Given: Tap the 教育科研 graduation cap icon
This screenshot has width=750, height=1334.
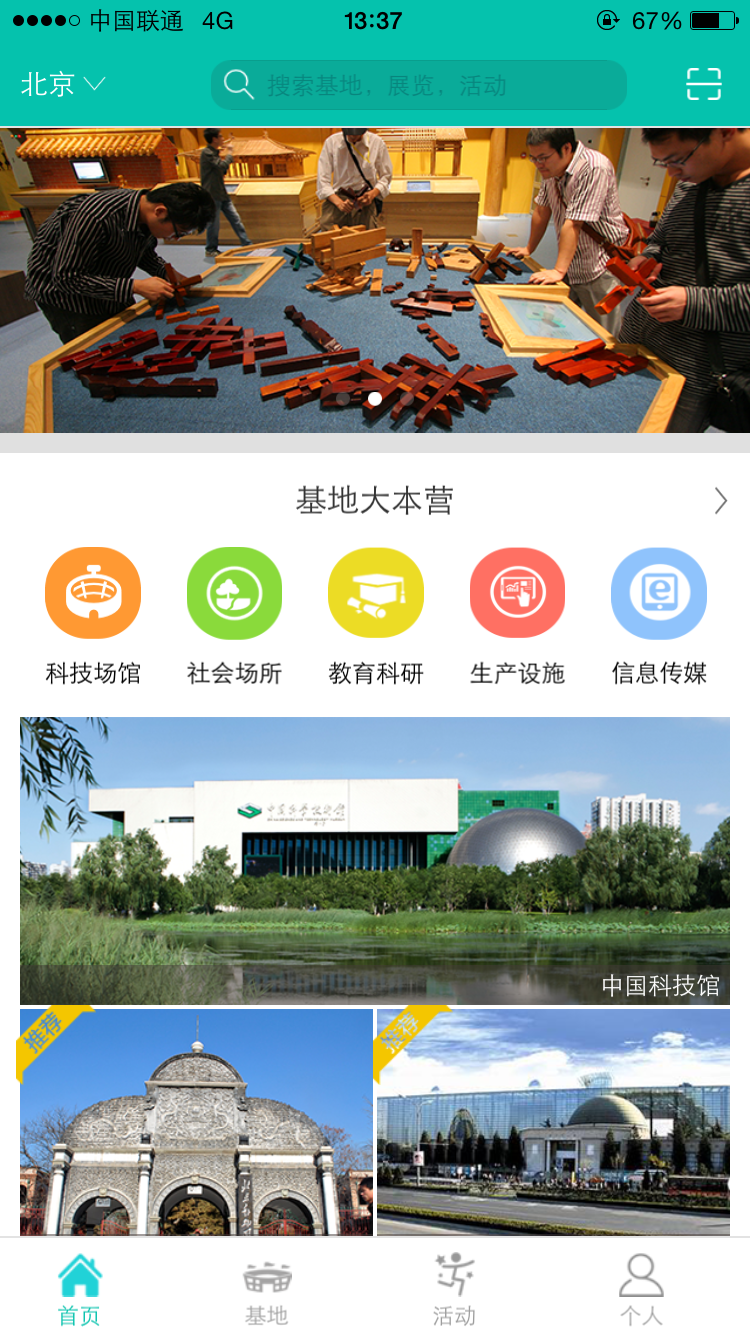Looking at the screenshot, I should click(376, 592).
